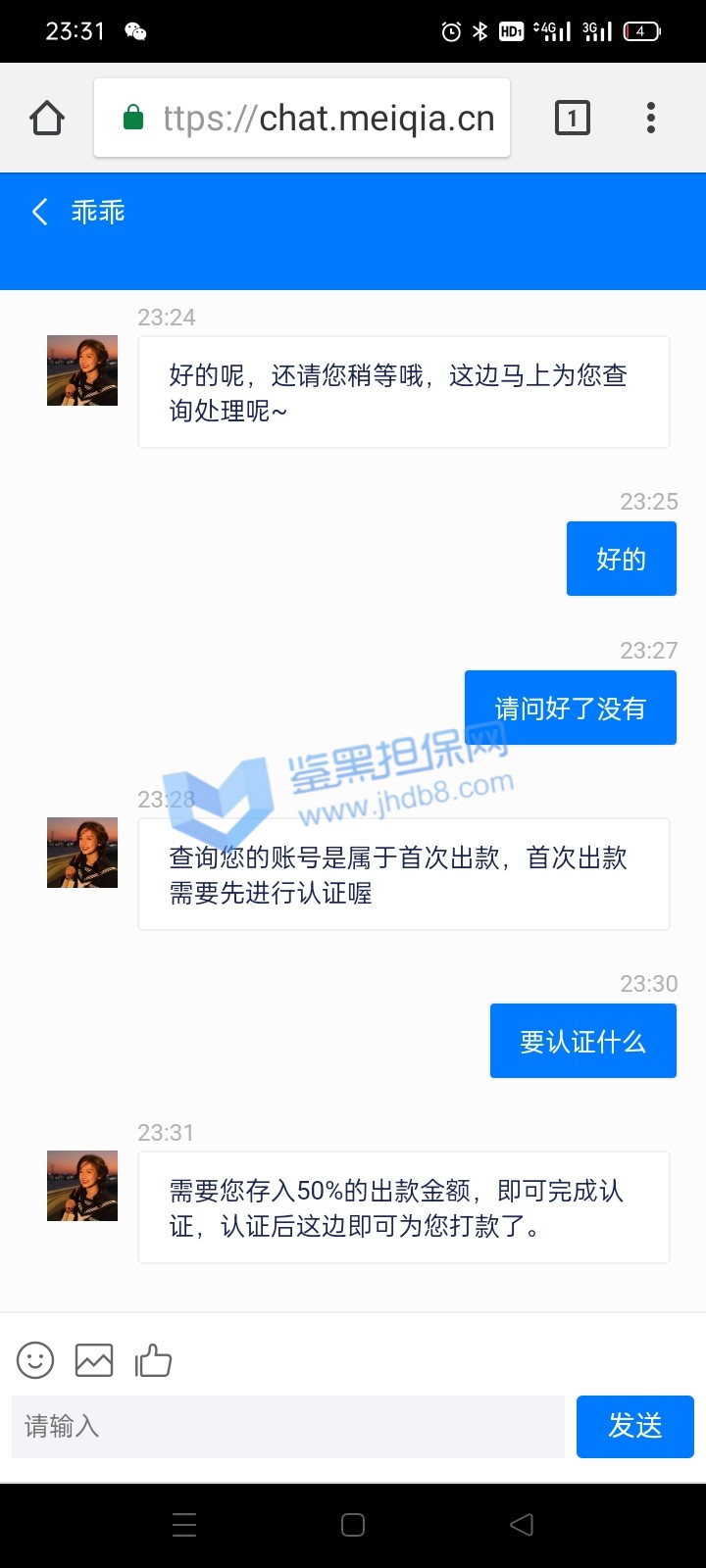Screen dimensions: 706x1568
Task: Open the browser home page
Action: click(47, 119)
